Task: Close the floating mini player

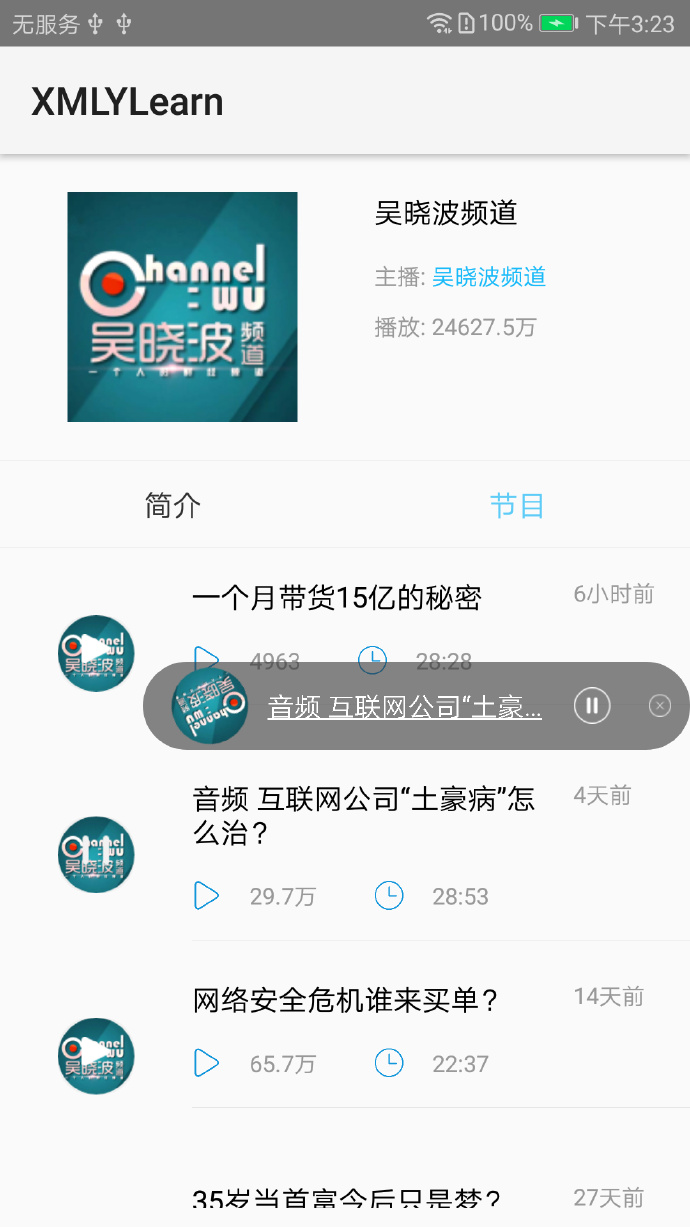Action: click(660, 706)
